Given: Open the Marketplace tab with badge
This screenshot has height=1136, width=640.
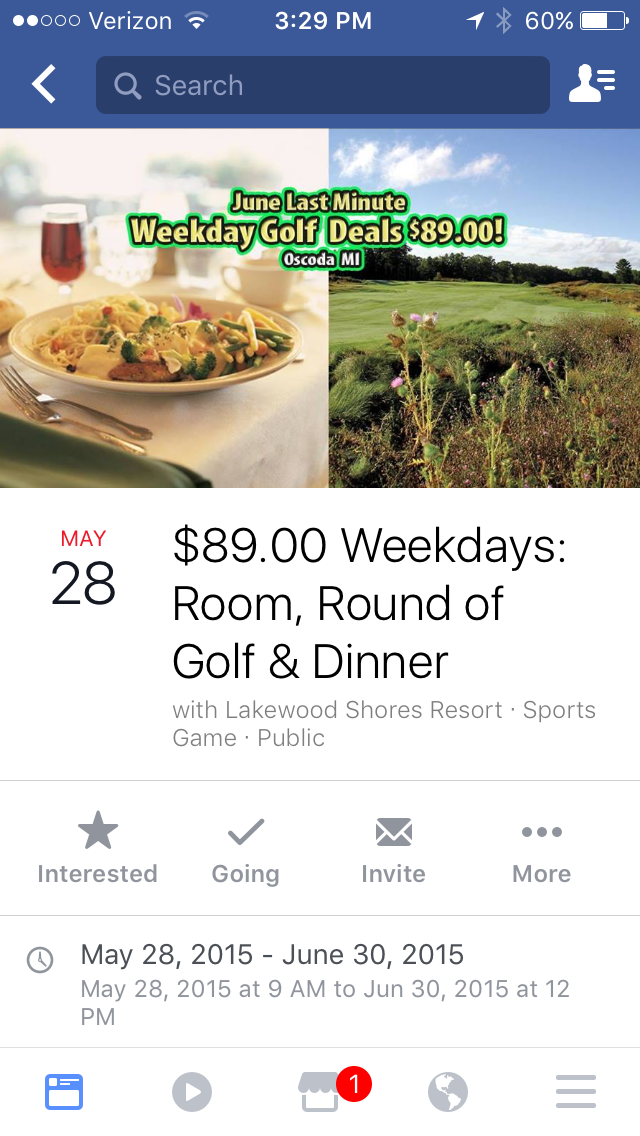Looking at the screenshot, I should click(x=320, y=1092).
